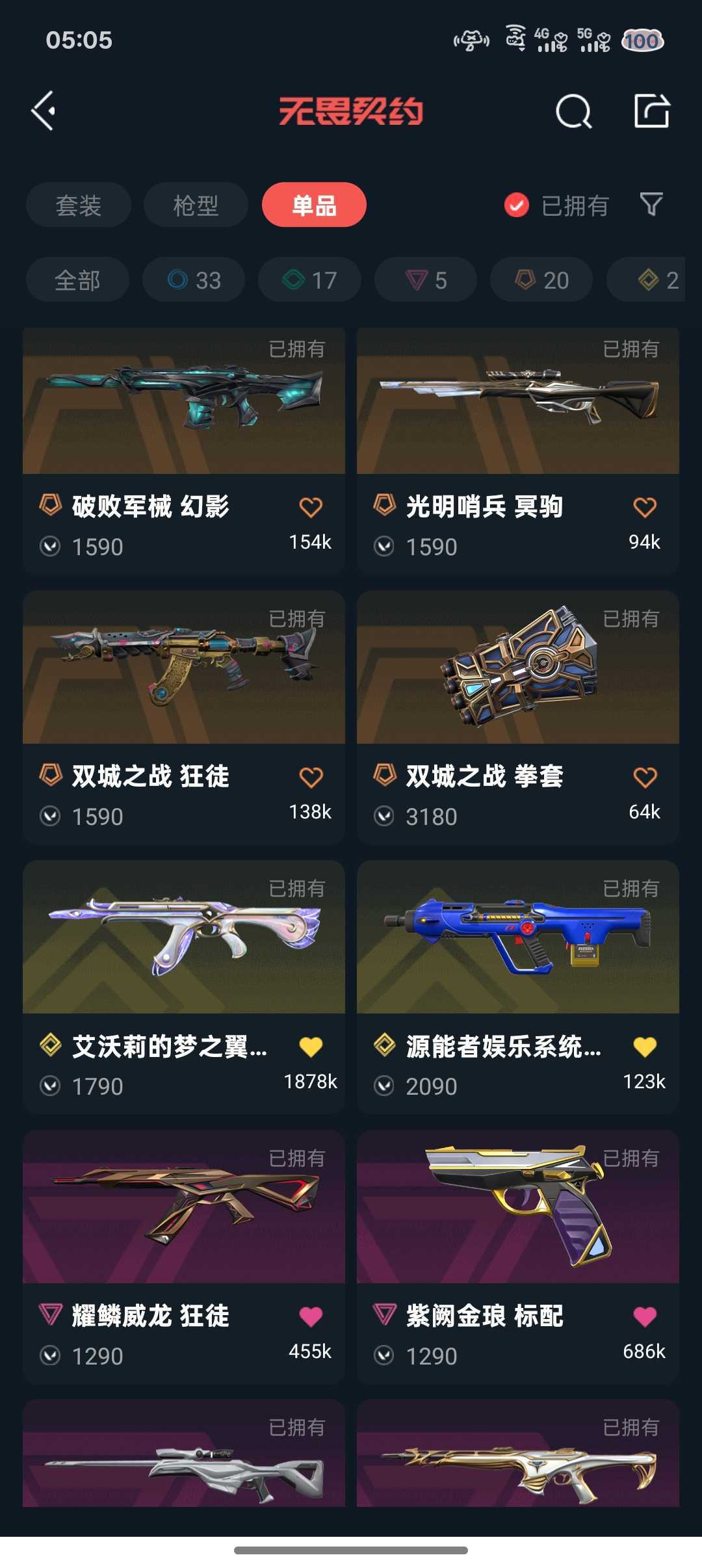Select the 全部 rarity chip
Screen dimensions: 702x1568
click(77, 280)
